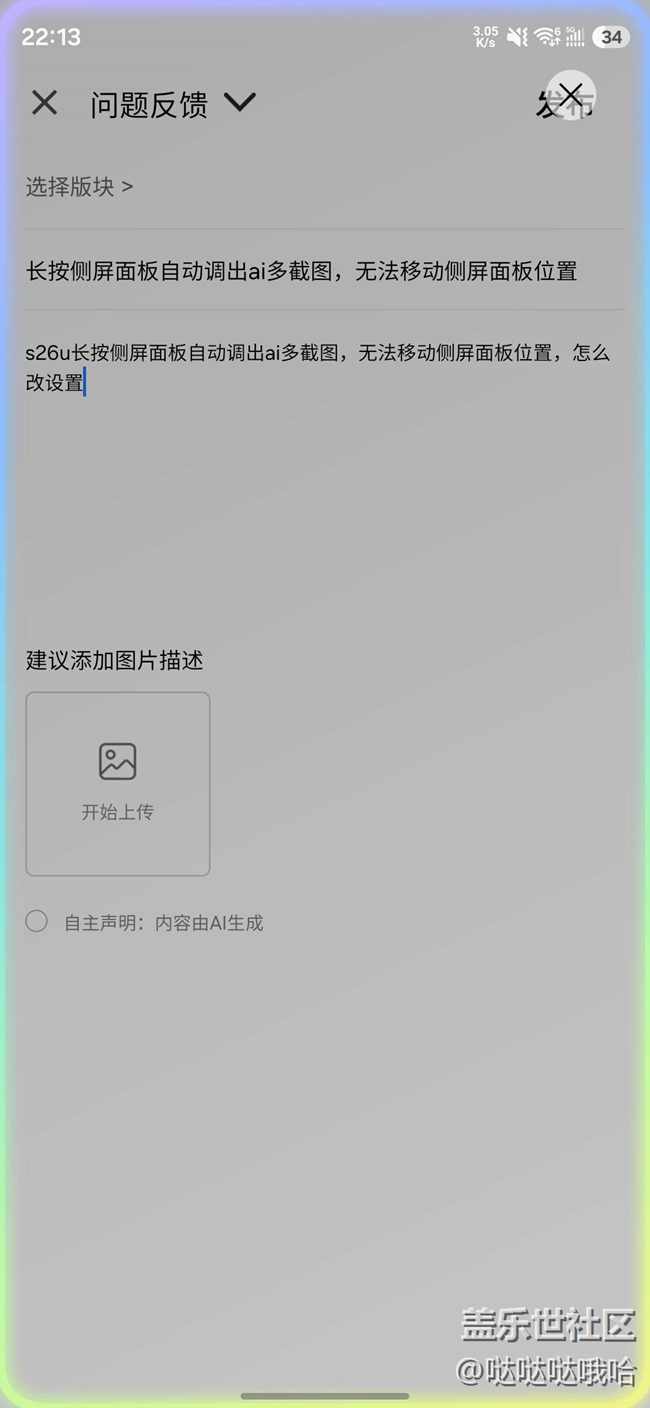Dismiss the overlay using the round X button
650x1408 pixels.
pos(571,95)
